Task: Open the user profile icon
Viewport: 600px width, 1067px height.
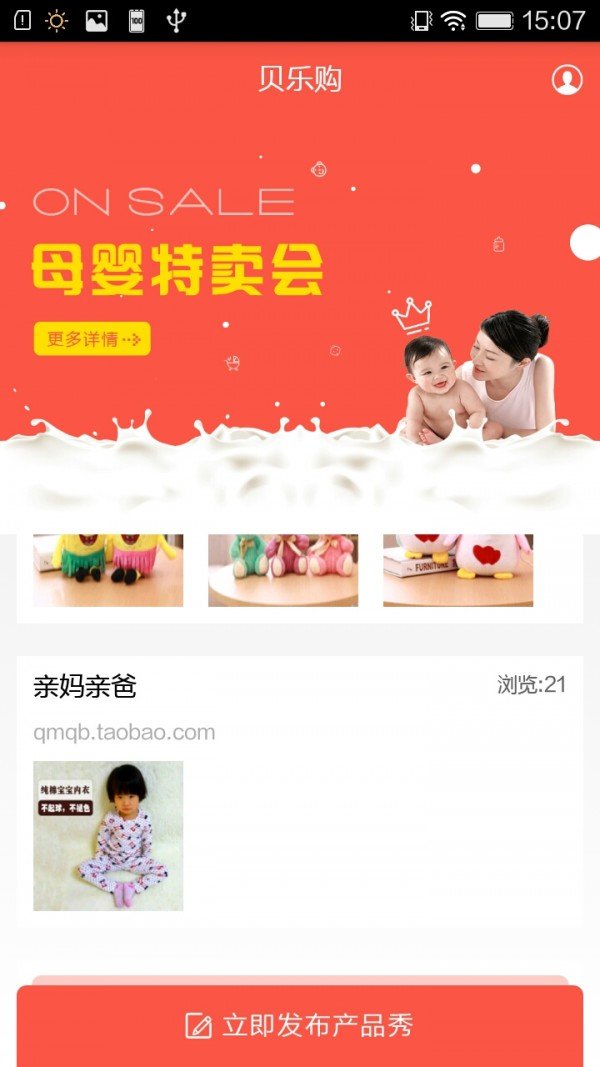Action: coord(567,80)
